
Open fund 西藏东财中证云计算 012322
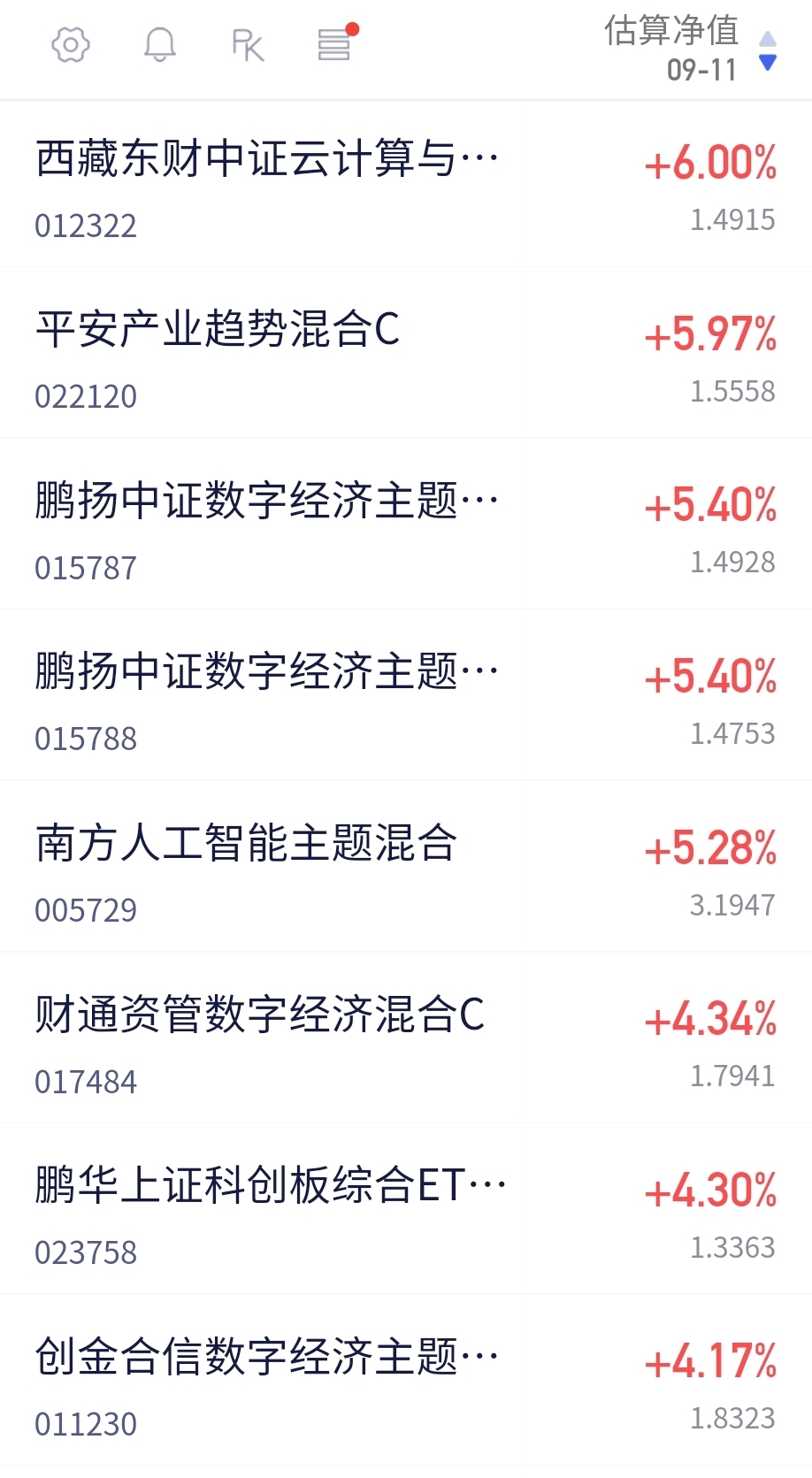[x=406, y=186]
